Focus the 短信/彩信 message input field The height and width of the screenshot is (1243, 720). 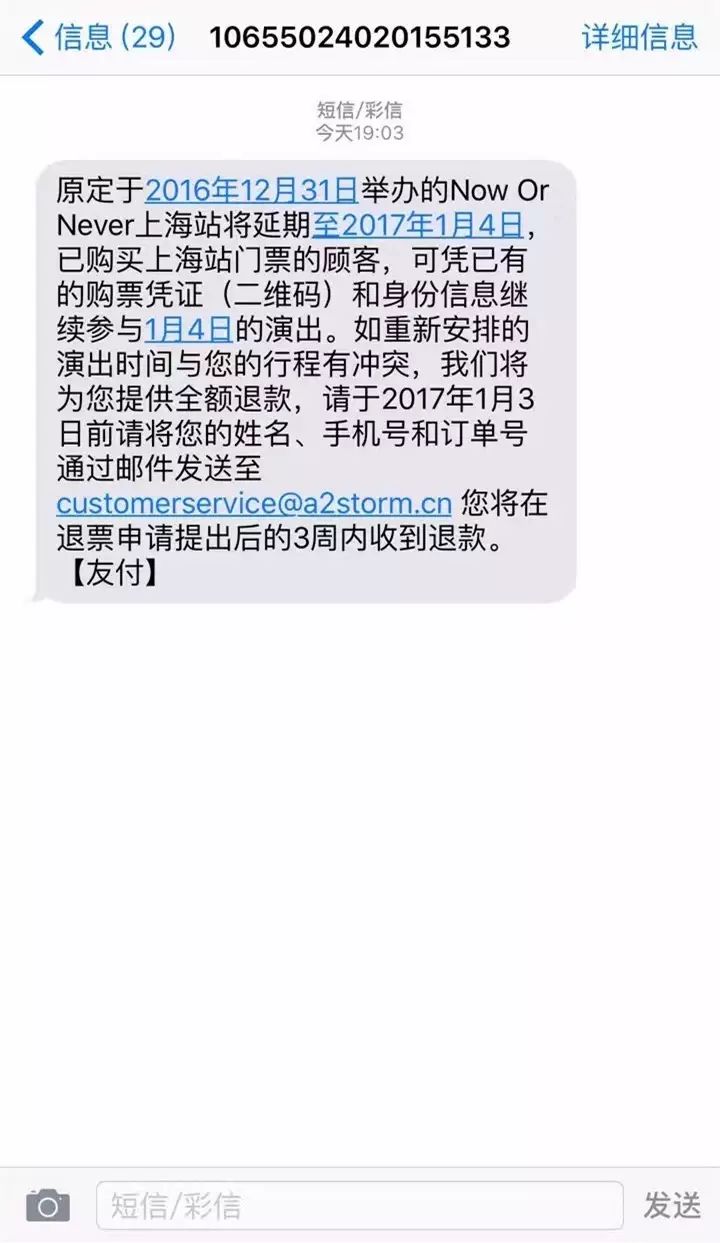tap(359, 1205)
